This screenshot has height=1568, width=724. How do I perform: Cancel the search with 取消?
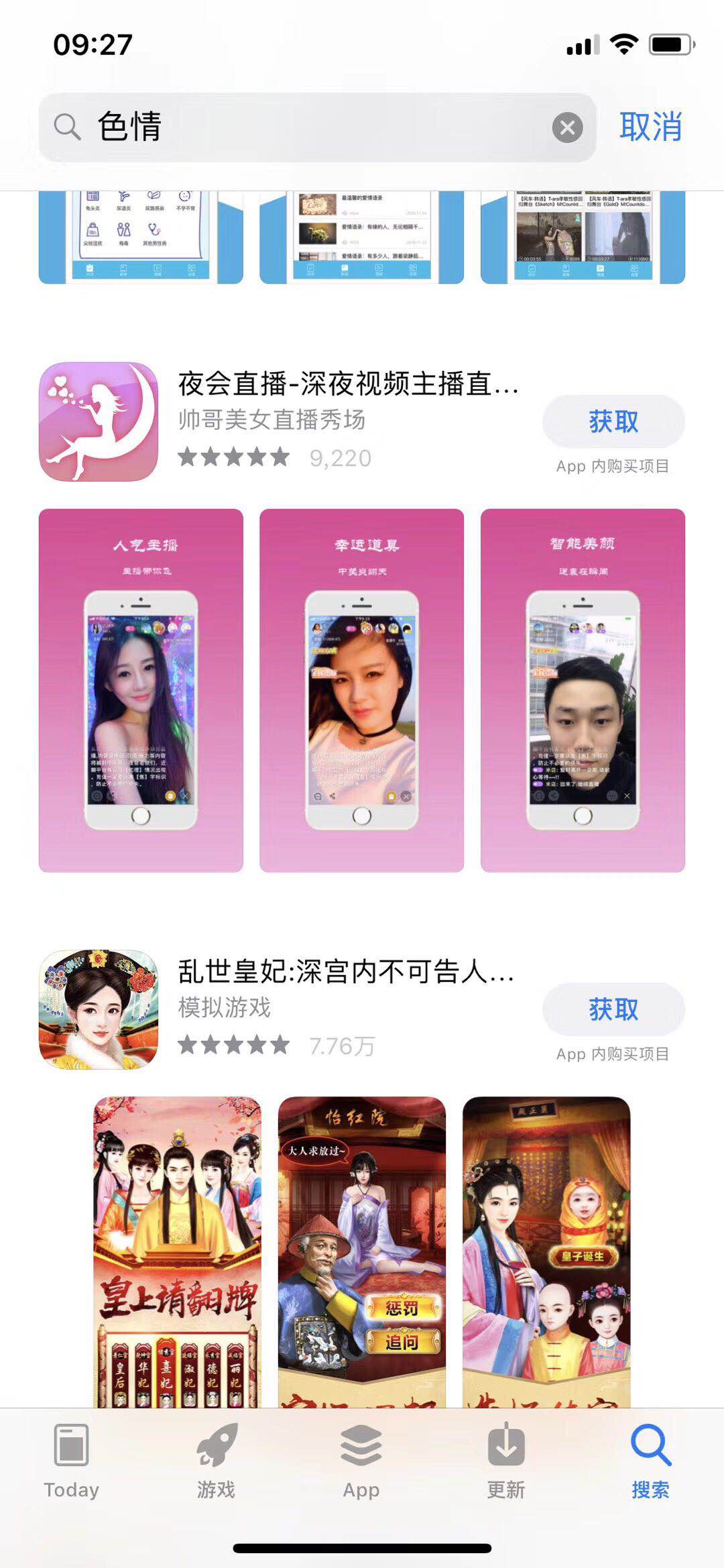point(650,127)
